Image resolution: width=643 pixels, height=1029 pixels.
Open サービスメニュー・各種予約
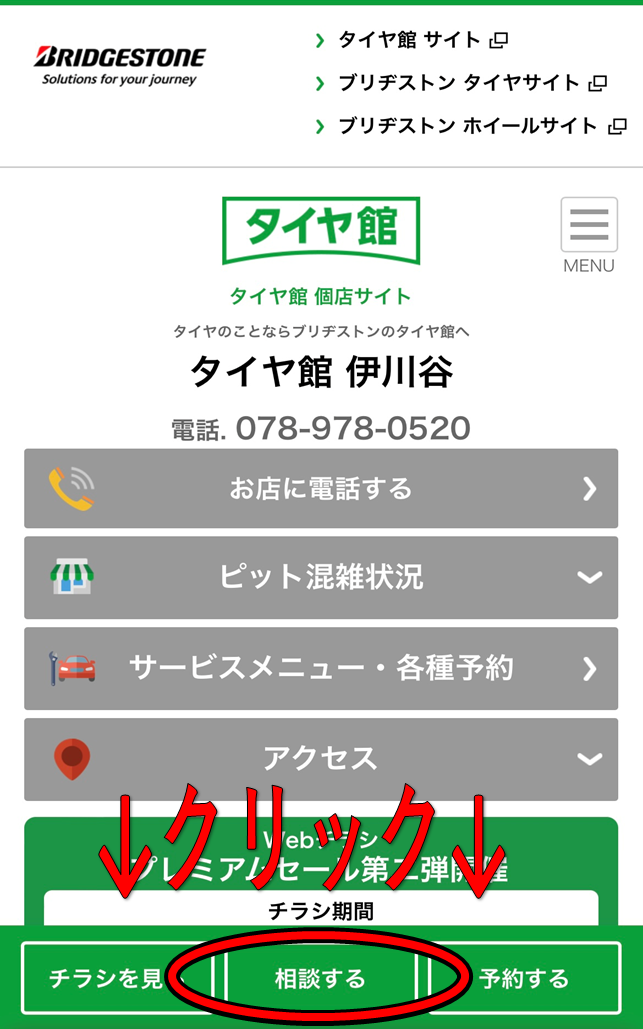(321, 667)
